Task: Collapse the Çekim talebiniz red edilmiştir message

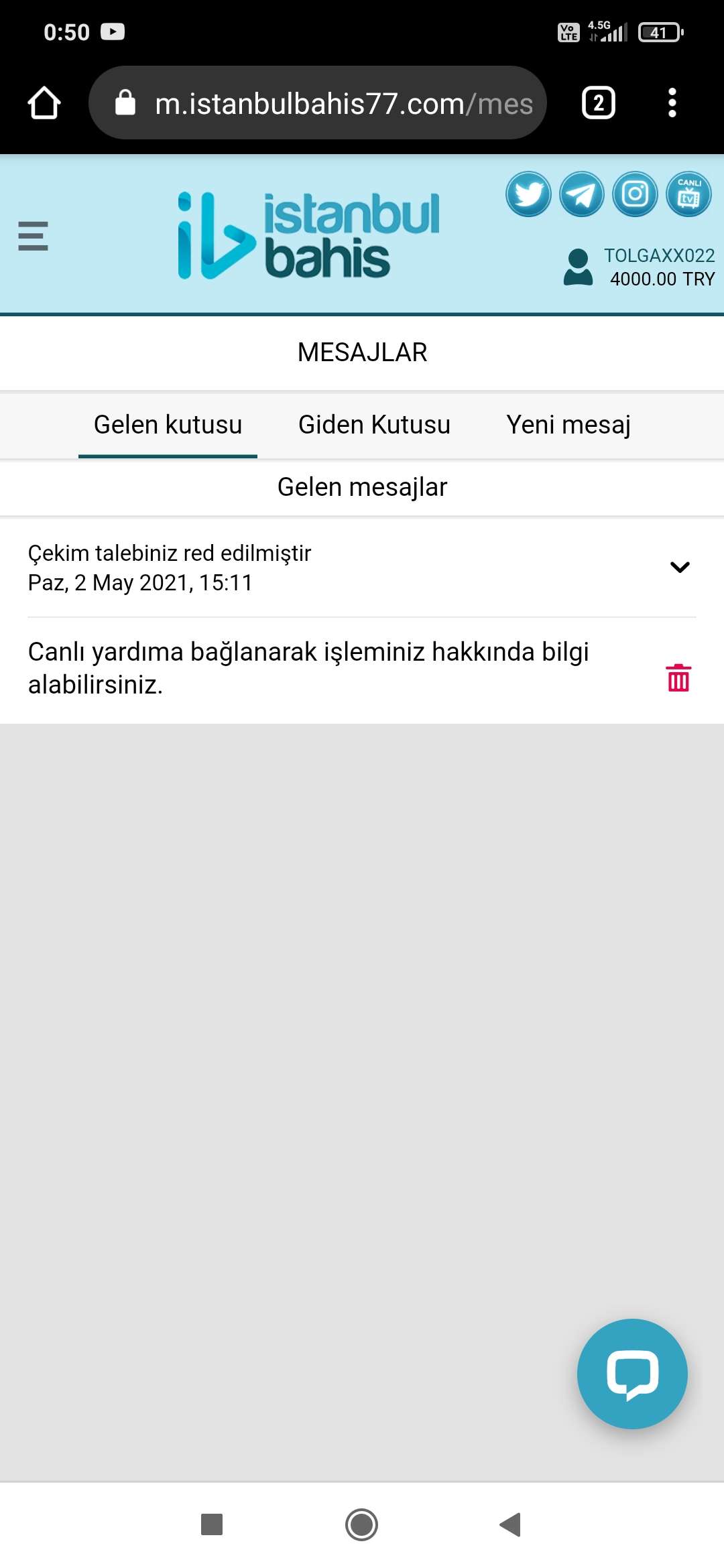Action: click(x=680, y=567)
